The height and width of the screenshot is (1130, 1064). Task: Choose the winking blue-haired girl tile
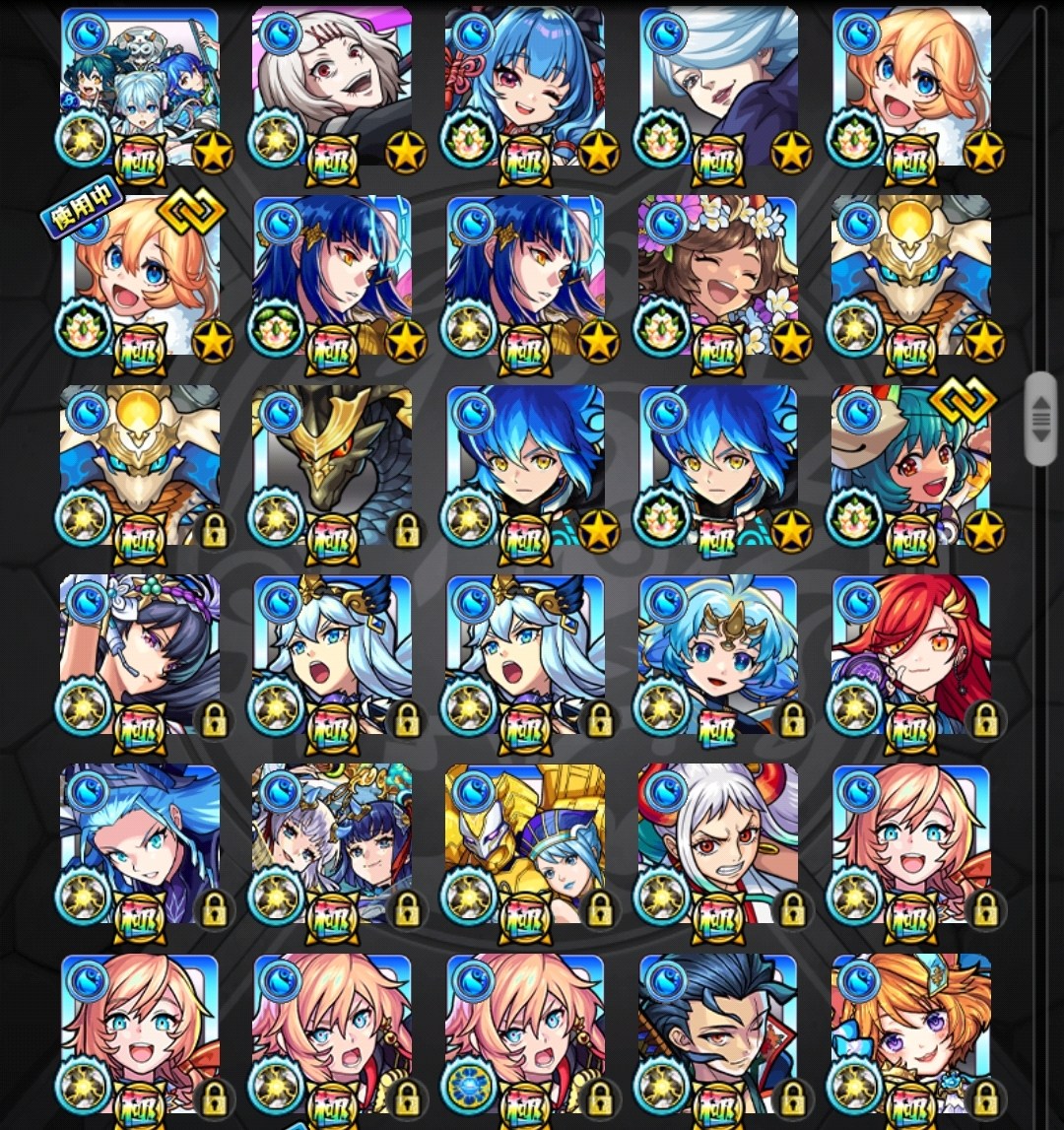[x=525, y=86]
